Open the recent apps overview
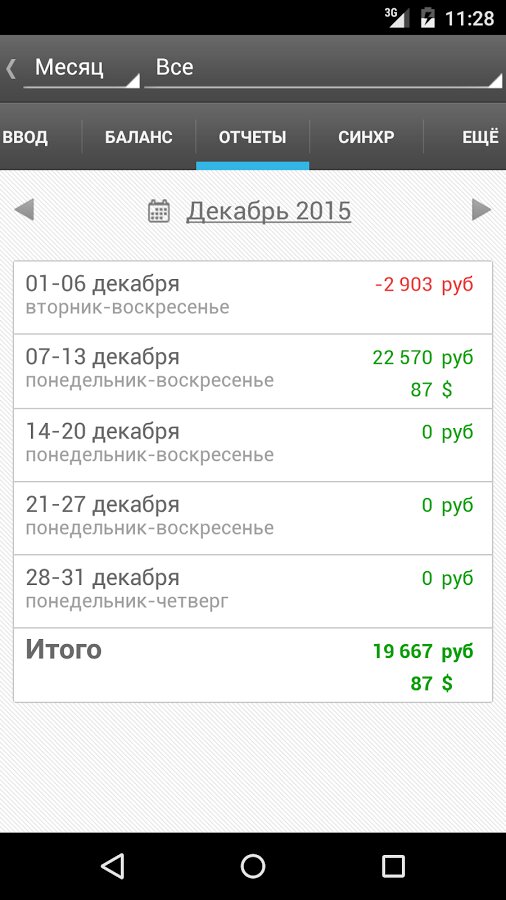The height and width of the screenshot is (900, 506). pyautogui.click(x=393, y=866)
